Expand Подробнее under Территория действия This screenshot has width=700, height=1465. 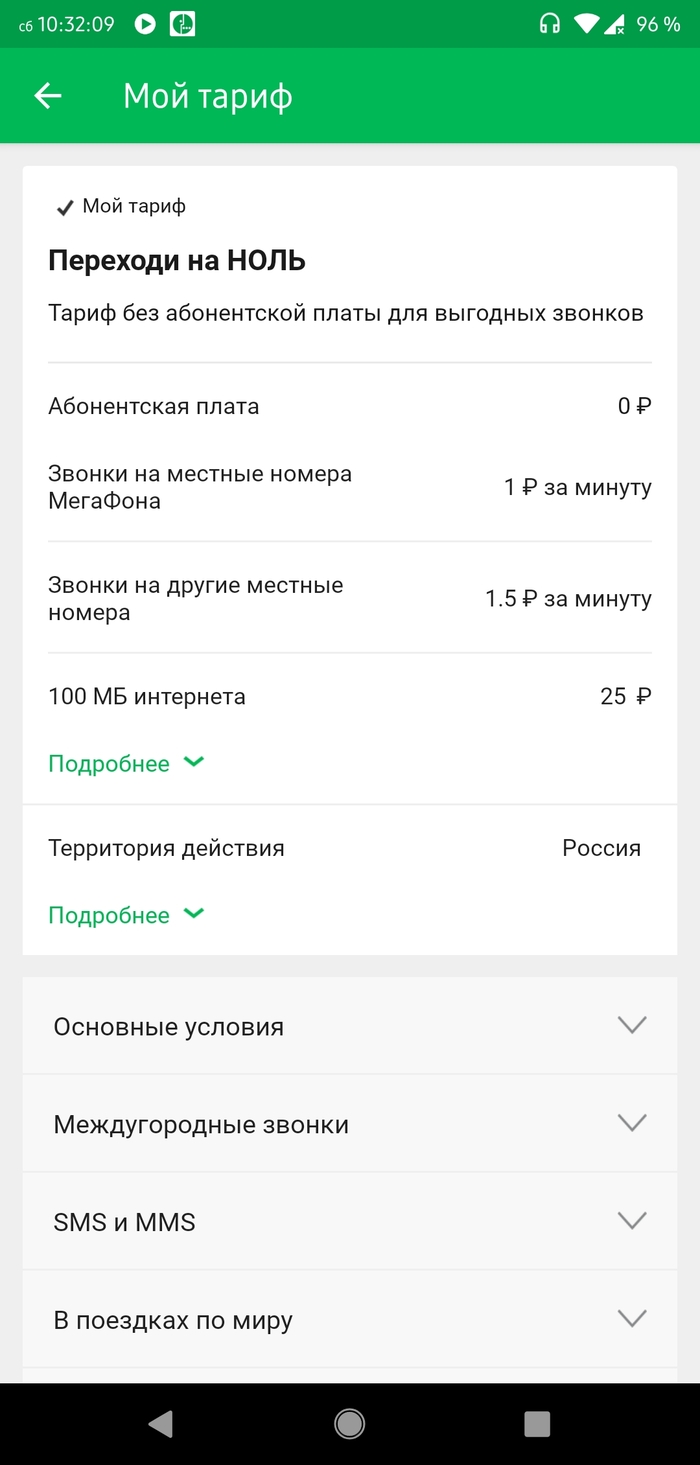coord(126,916)
